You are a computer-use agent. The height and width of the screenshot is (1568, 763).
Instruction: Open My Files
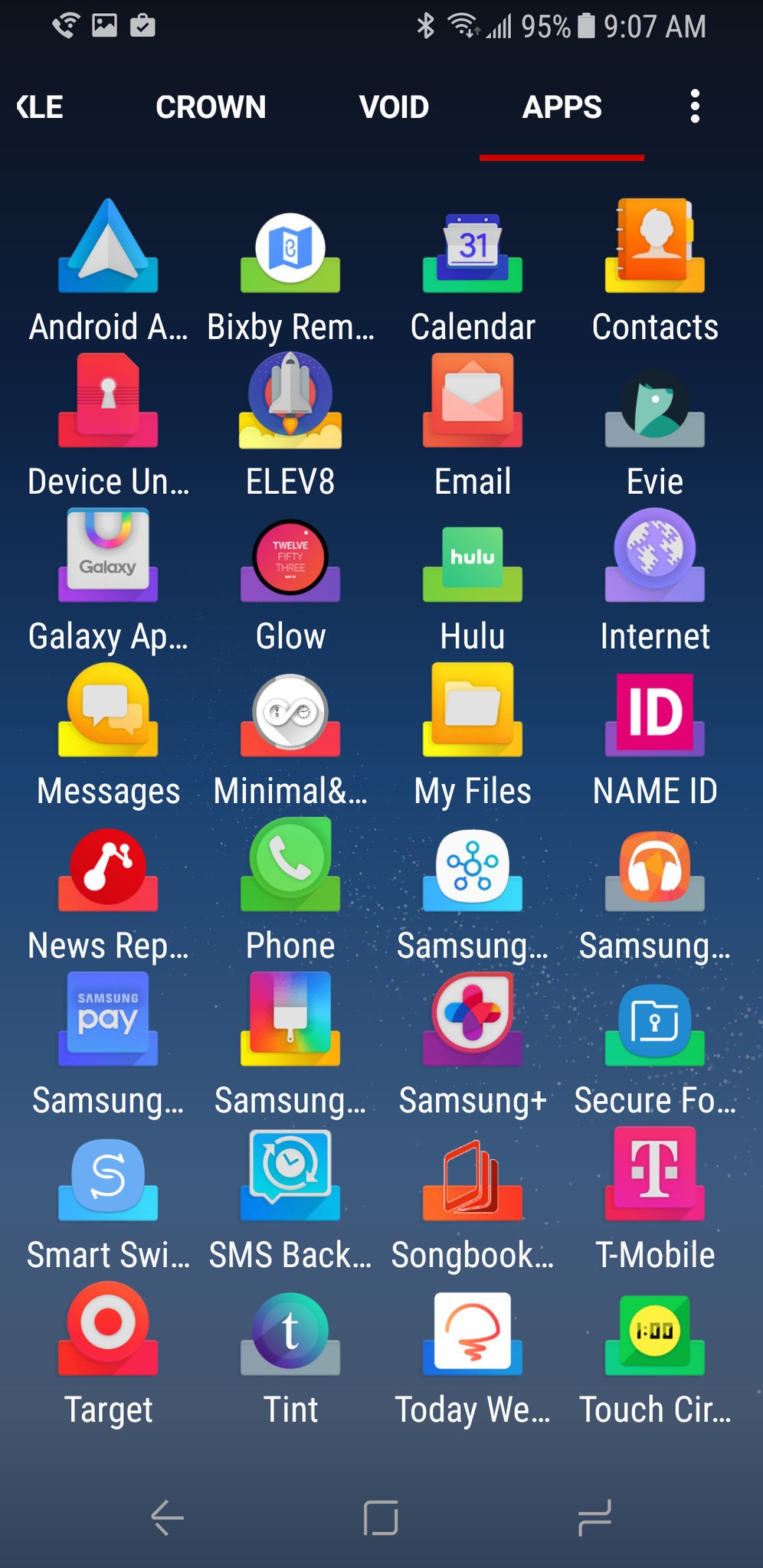[472, 712]
